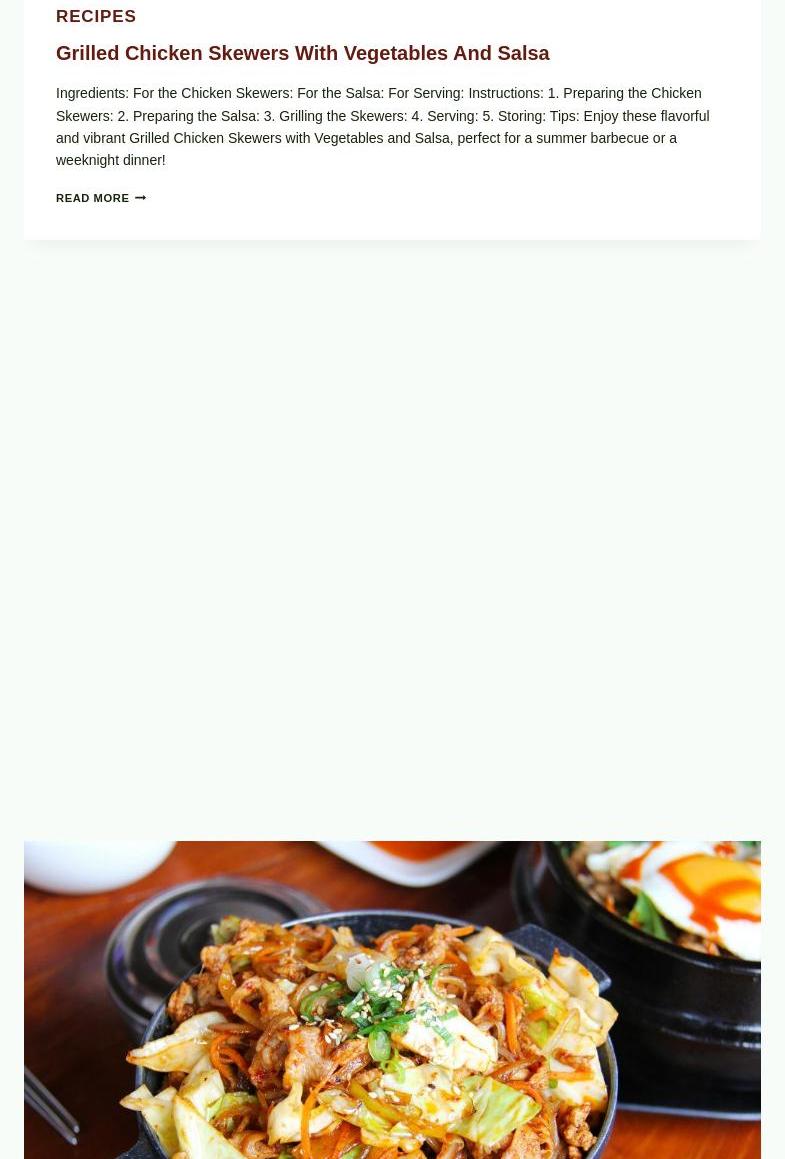This screenshot has height=1159, width=785.
Task: Open the stir-fry noodle dish post image
Action: [392, 1000]
